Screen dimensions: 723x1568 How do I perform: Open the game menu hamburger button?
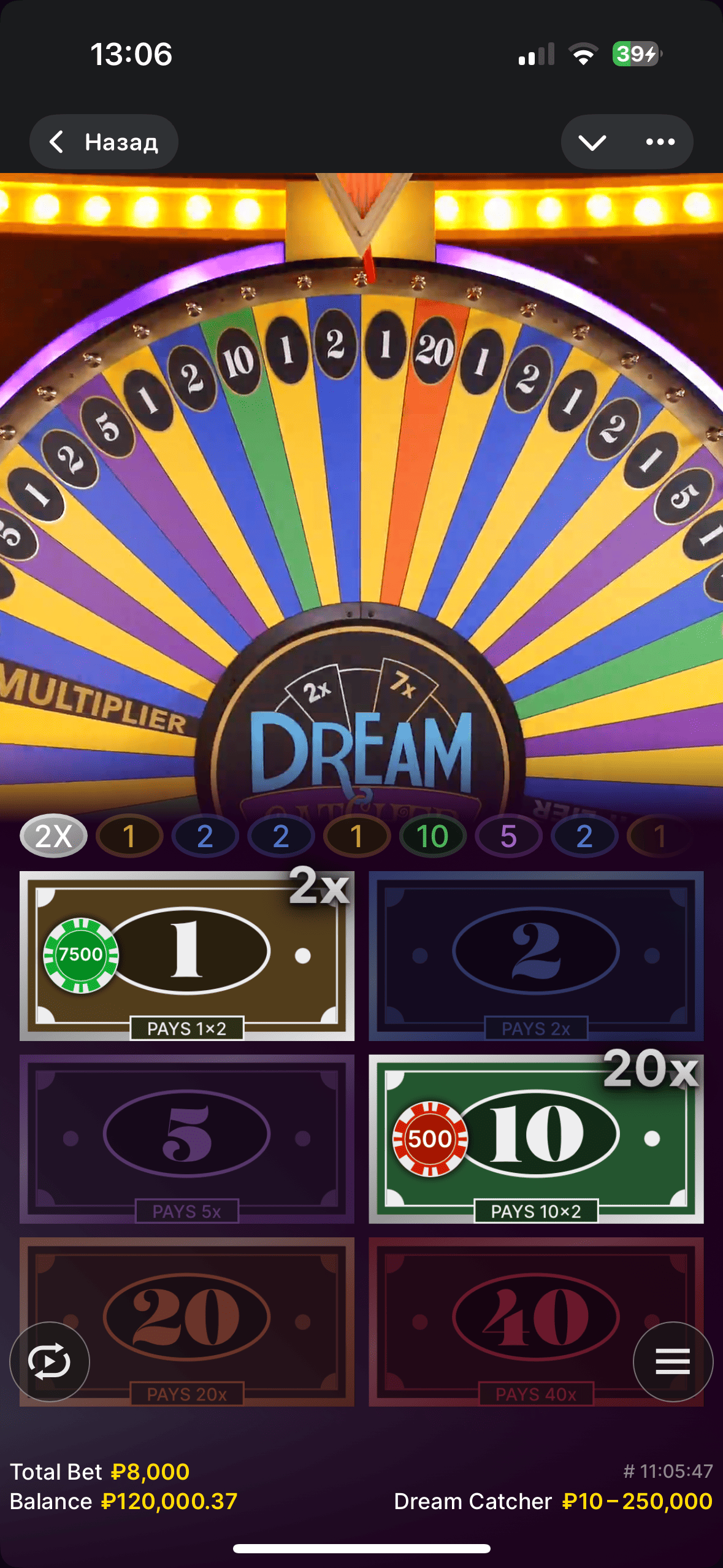pyautogui.click(x=673, y=1361)
